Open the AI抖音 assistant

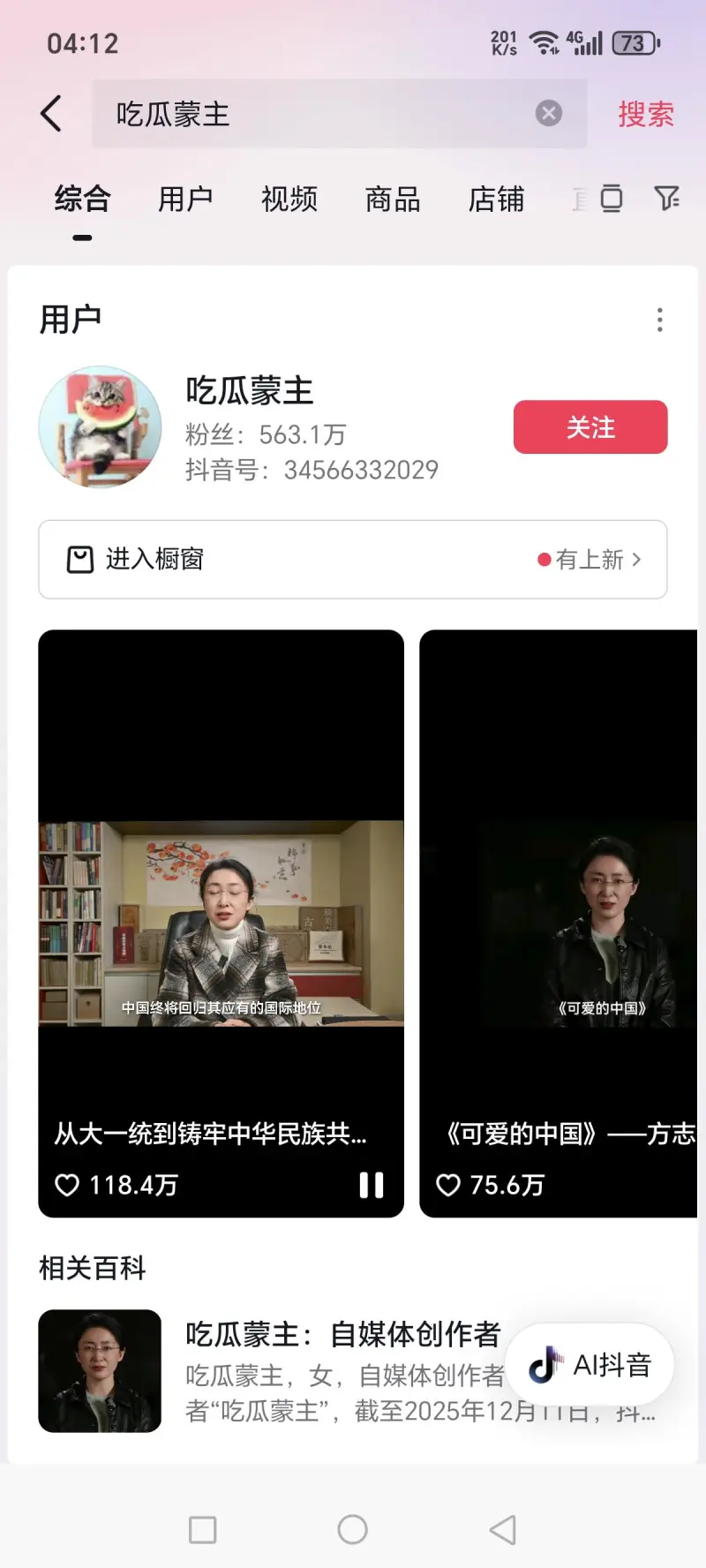coord(590,1365)
